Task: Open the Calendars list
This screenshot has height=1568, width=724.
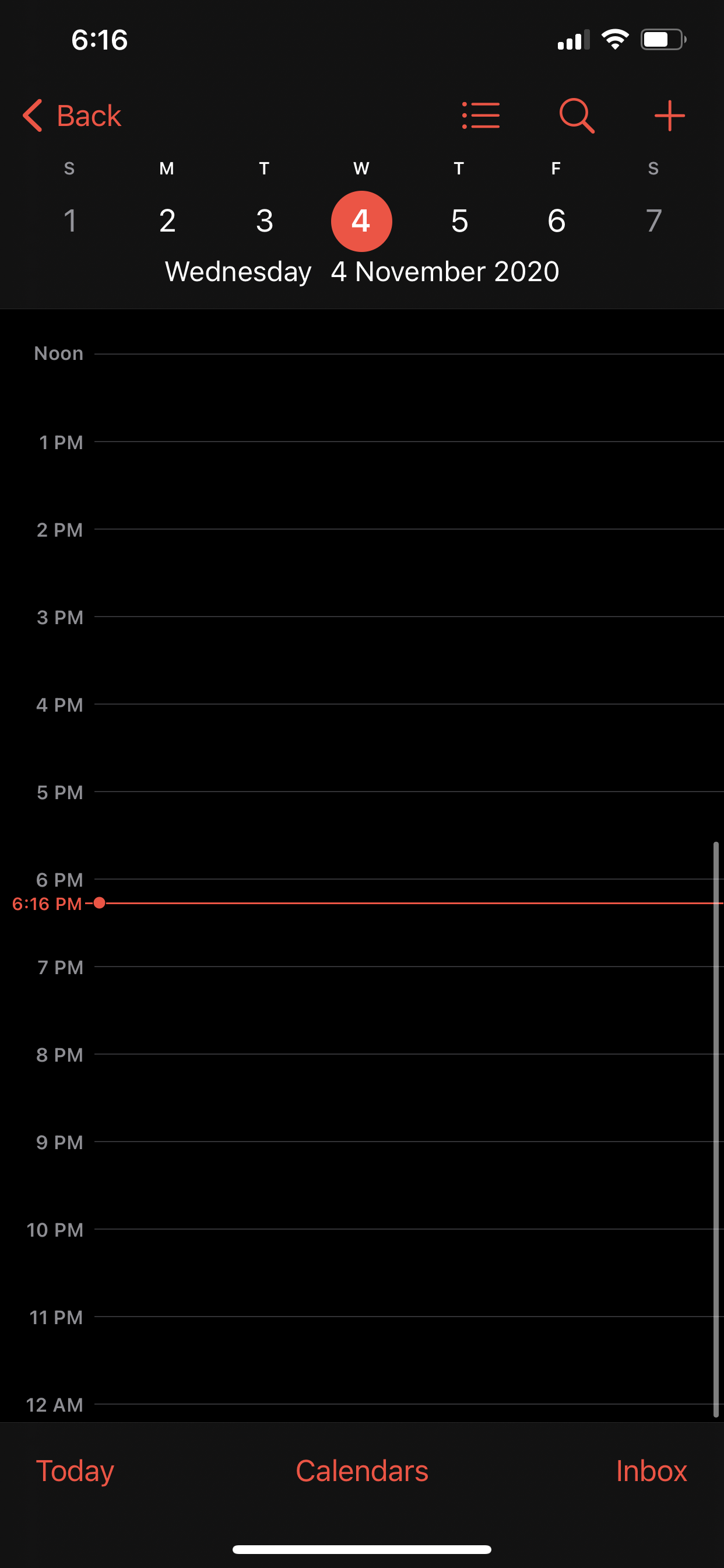Action: tap(362, 1471)
